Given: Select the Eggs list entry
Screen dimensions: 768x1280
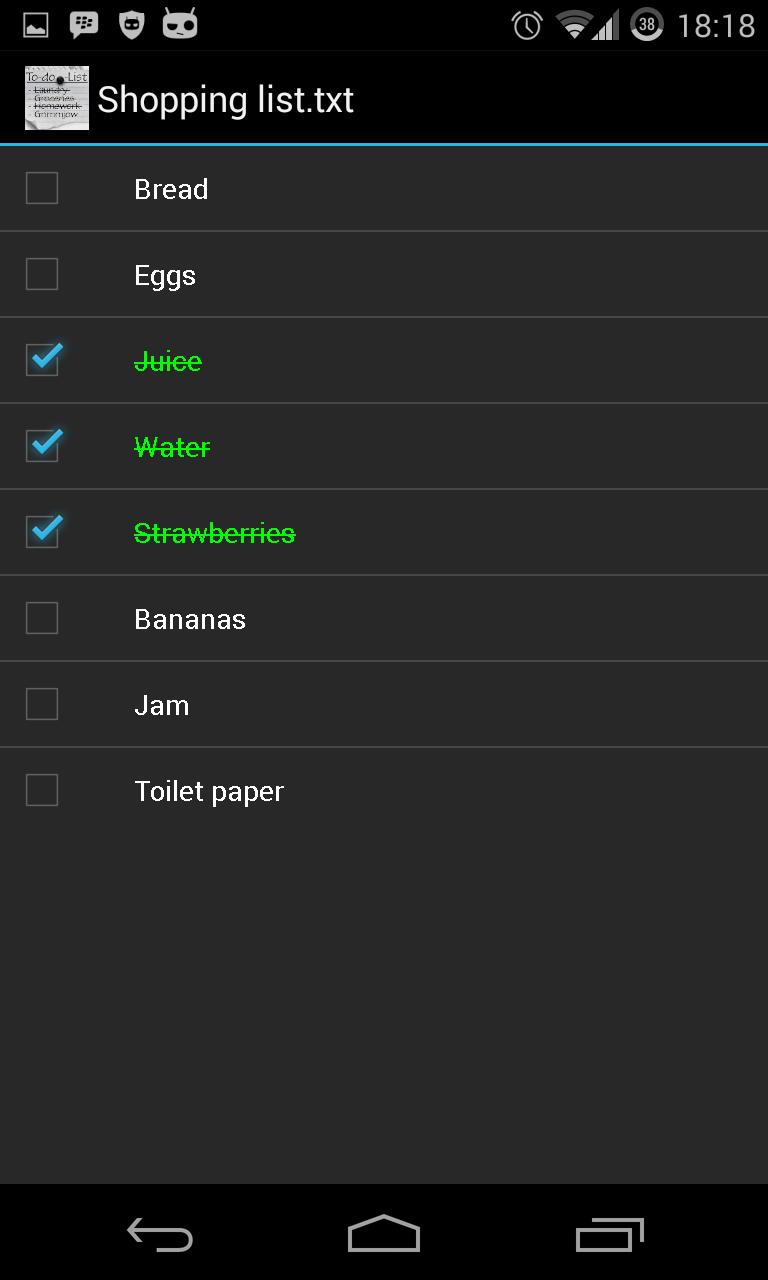Looking at the screenshot, I should point(164,274).
